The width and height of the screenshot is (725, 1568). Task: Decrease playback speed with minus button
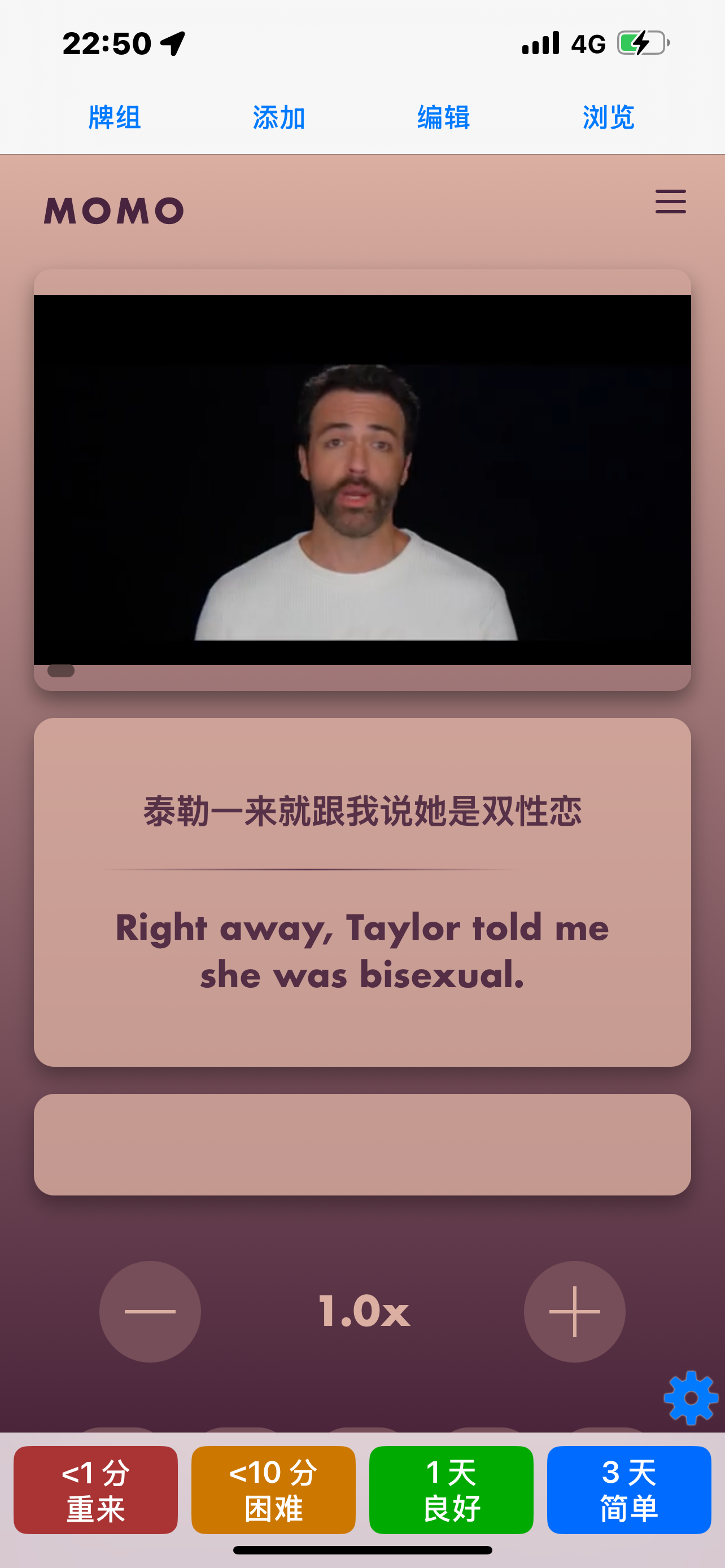[150, 1311]
